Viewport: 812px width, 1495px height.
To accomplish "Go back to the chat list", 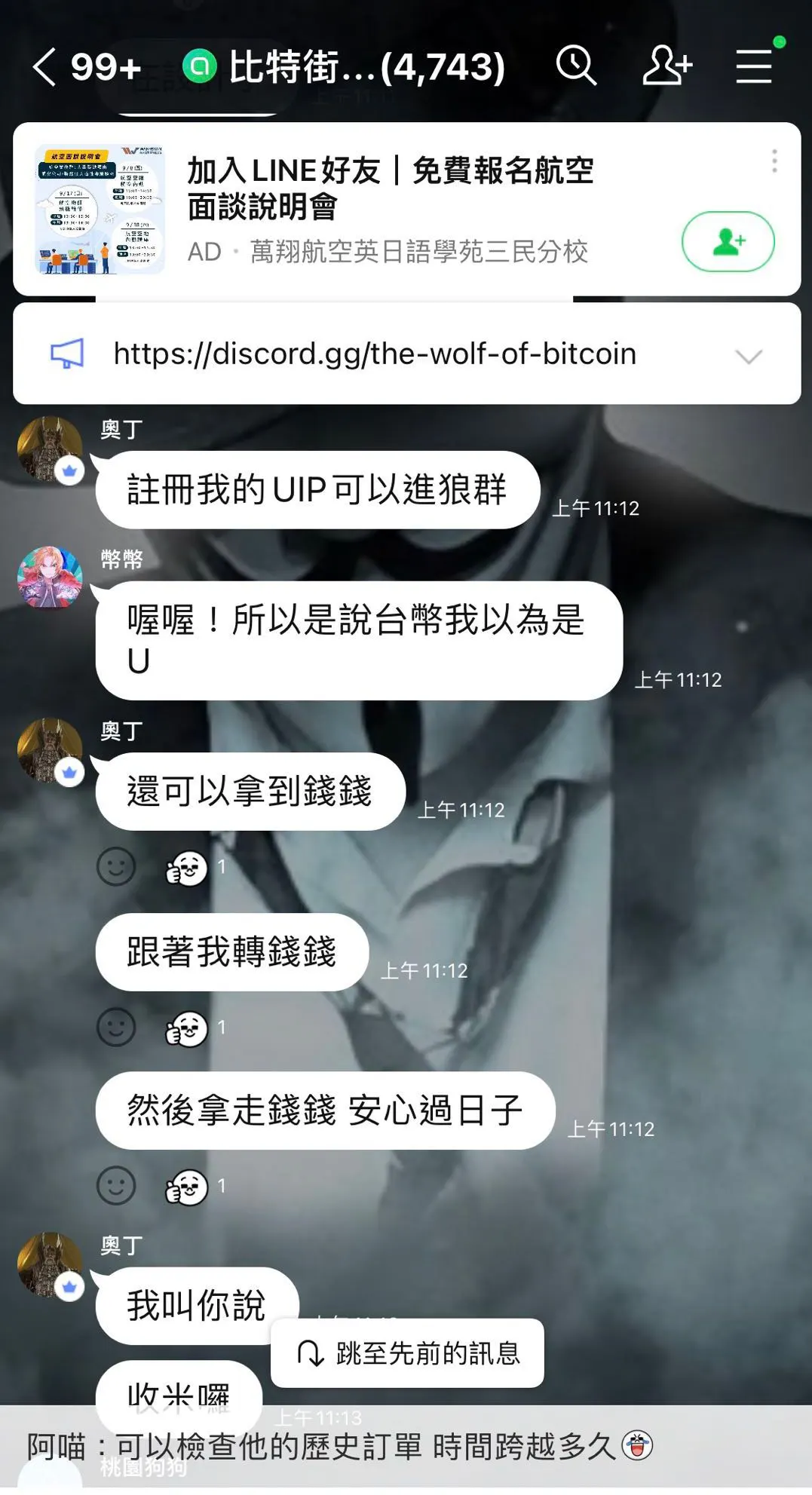I will coord(45,66).
